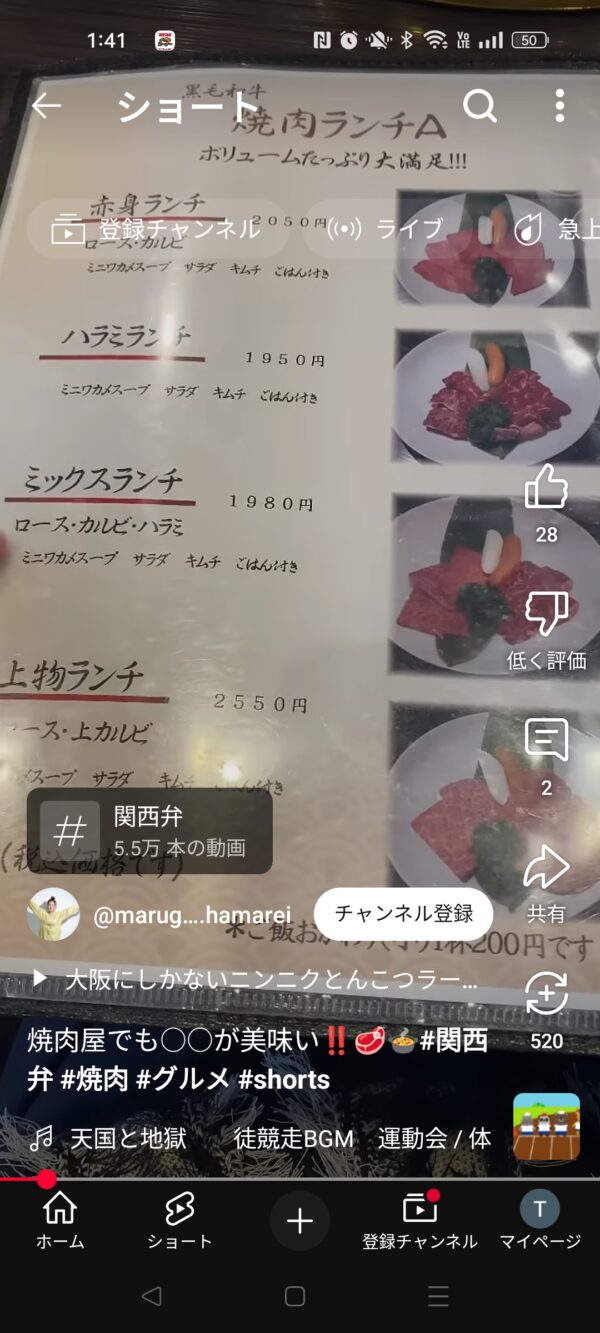Open the @marug....hamarei channel avatar

(x=53, y=914)
